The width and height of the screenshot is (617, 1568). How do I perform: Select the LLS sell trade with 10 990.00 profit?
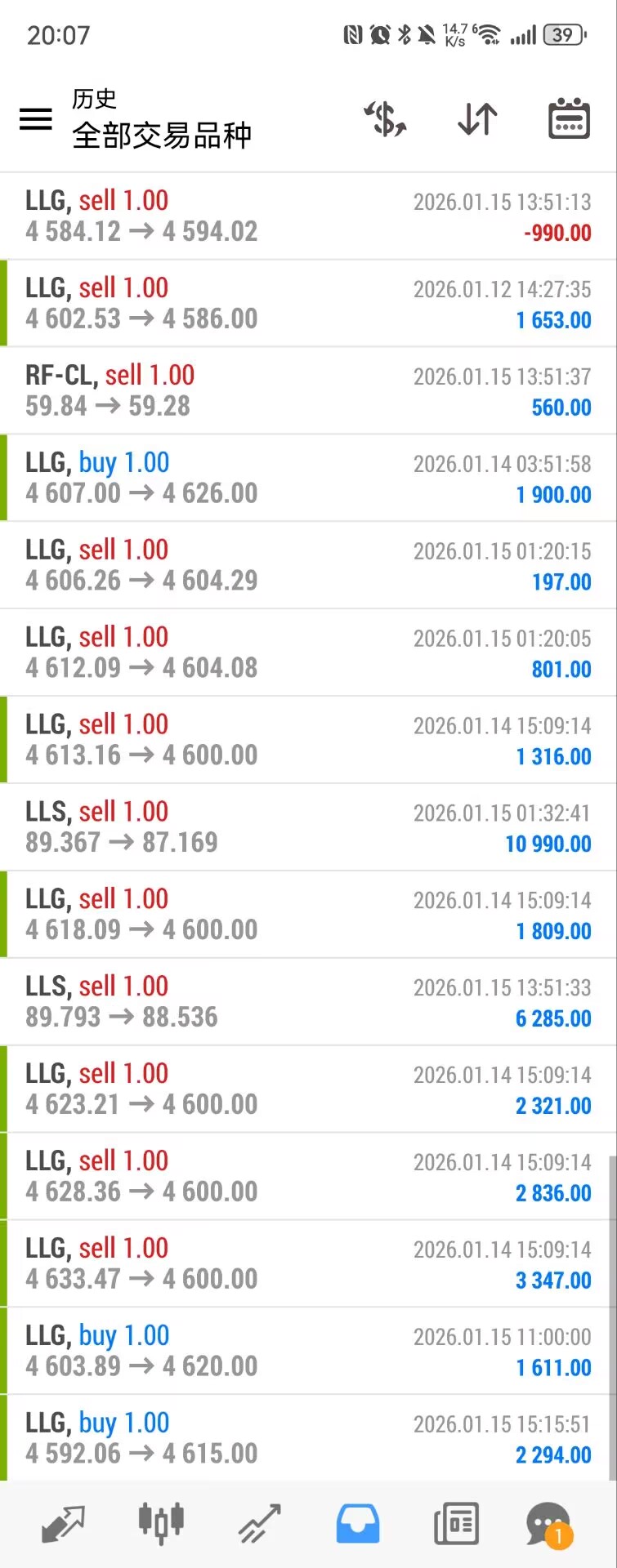[x=308, y=827]
